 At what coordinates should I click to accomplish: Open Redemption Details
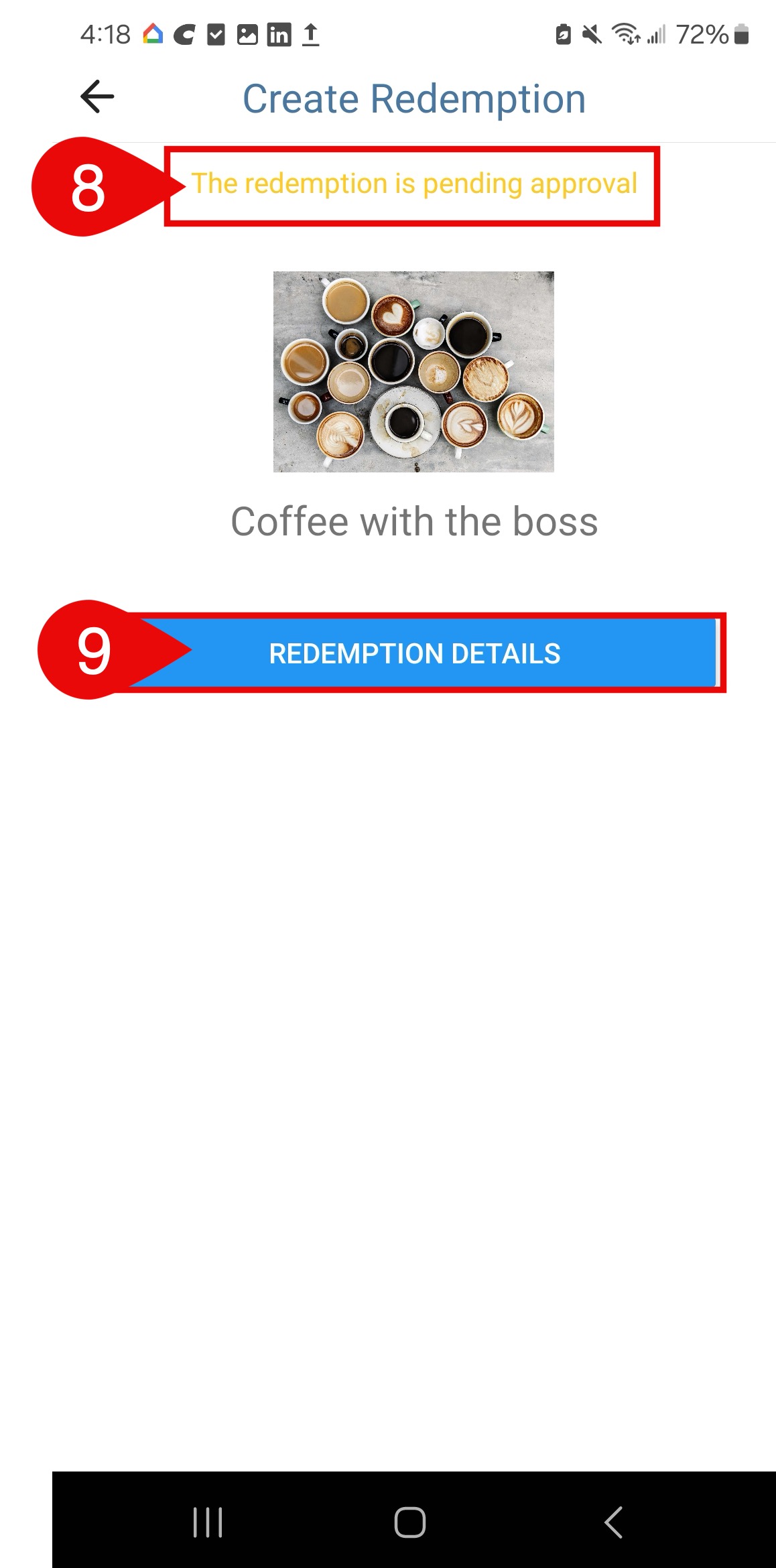415,653
